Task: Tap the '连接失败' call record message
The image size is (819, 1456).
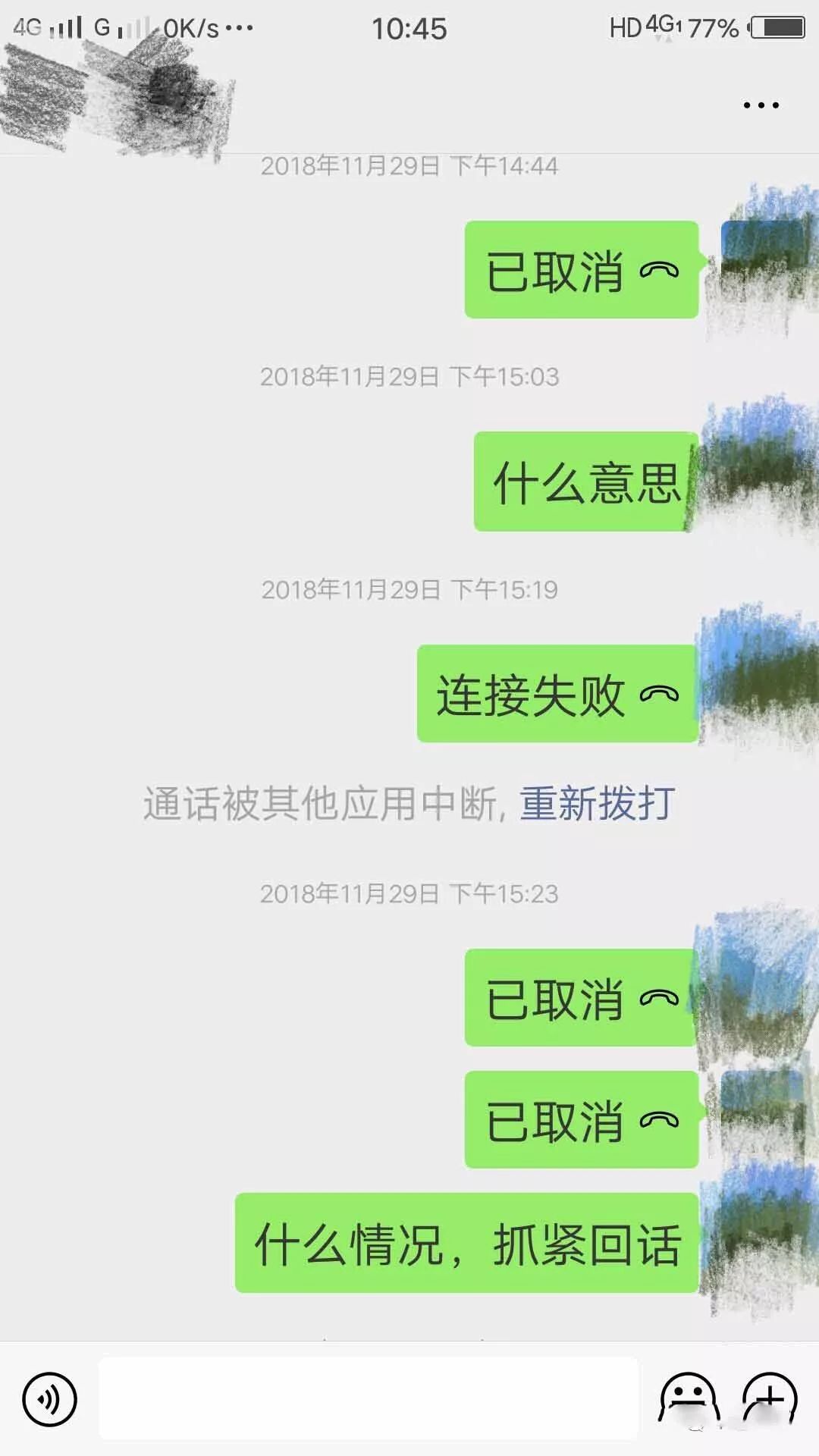Action: click(554, 694)
